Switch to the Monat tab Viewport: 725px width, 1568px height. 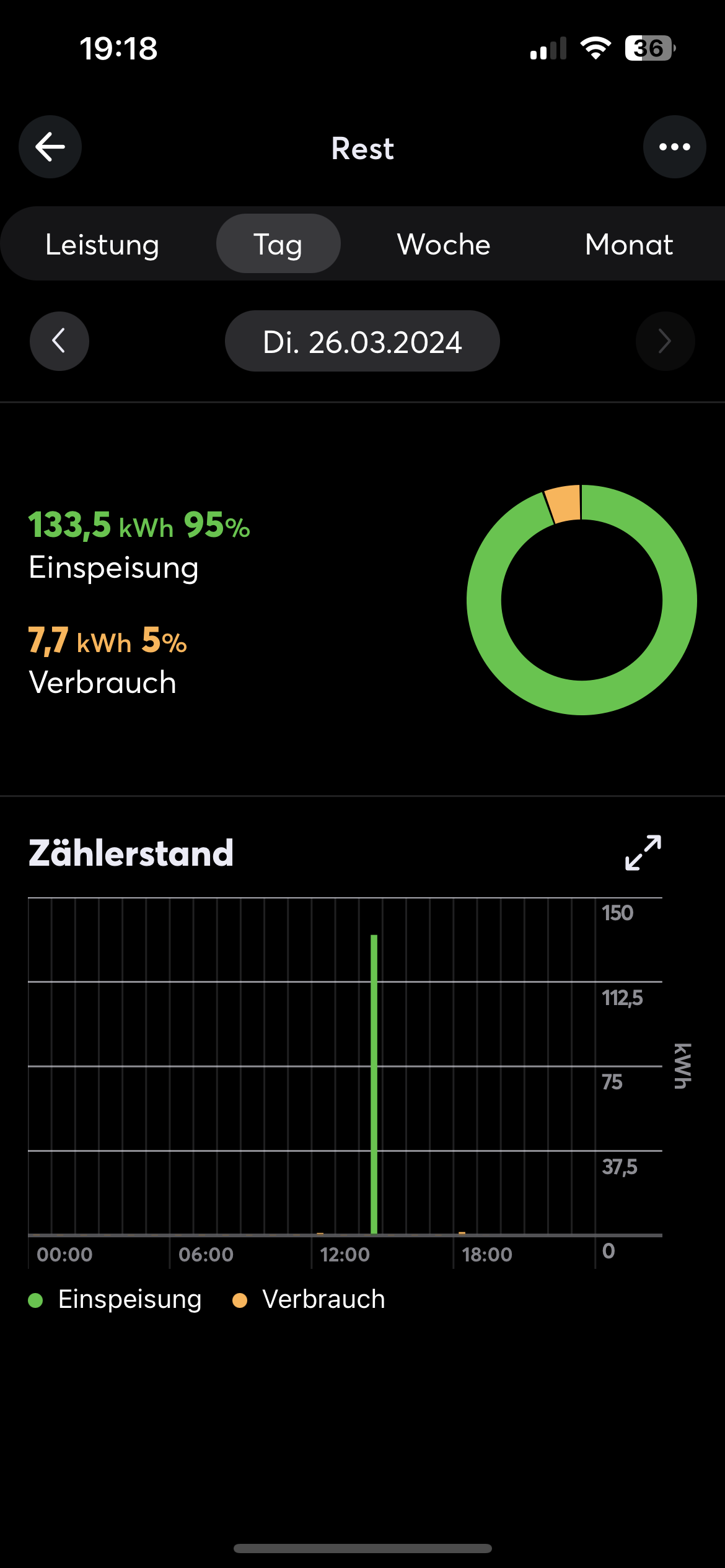628,244
